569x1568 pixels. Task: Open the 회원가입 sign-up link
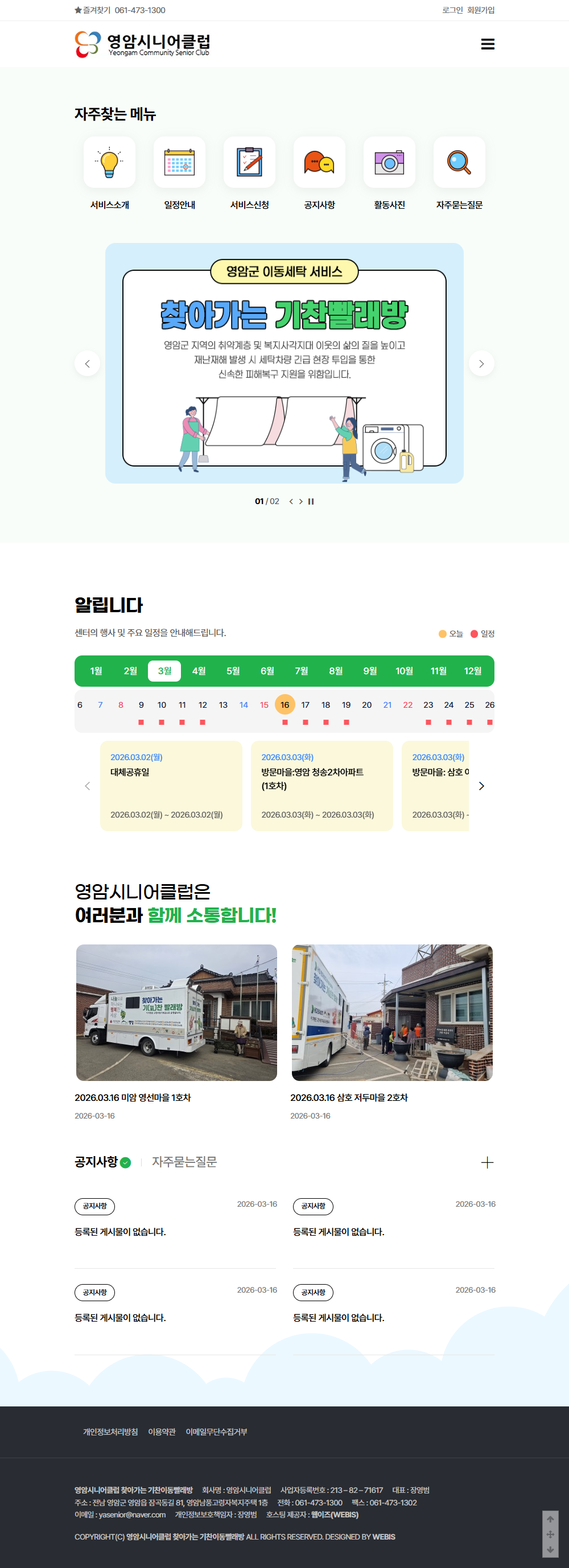click(481, 10)
